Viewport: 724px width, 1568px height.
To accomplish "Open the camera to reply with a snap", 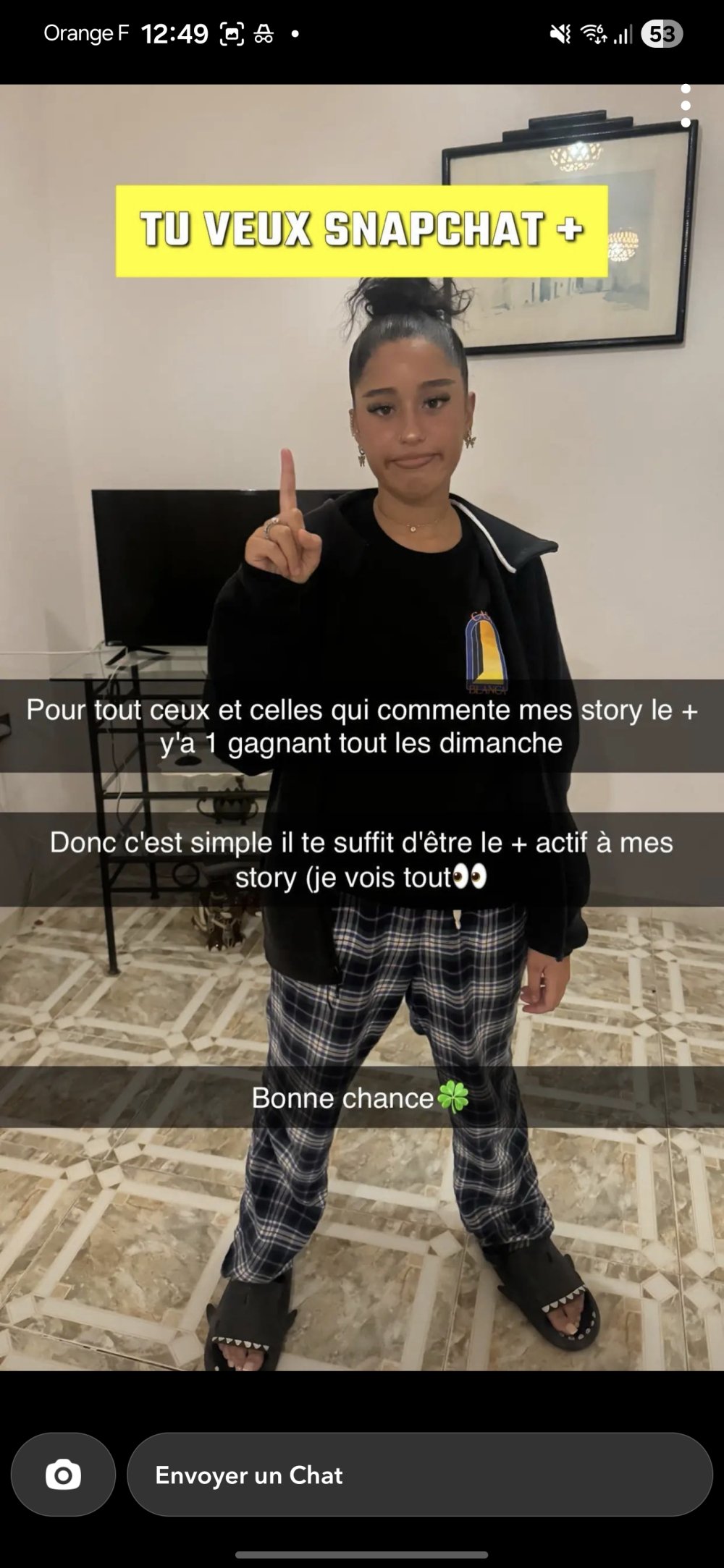I will (63, 1474).
